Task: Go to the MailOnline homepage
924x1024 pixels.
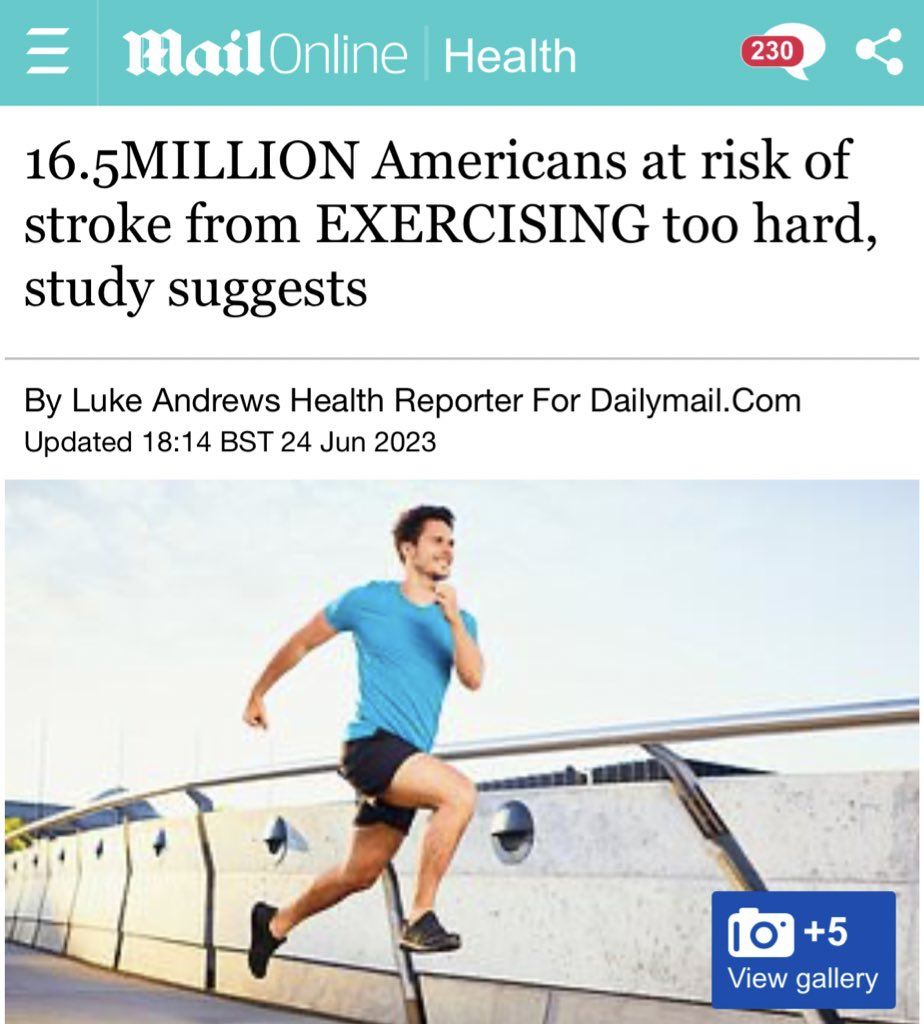Action: click(x=265, y=53)
